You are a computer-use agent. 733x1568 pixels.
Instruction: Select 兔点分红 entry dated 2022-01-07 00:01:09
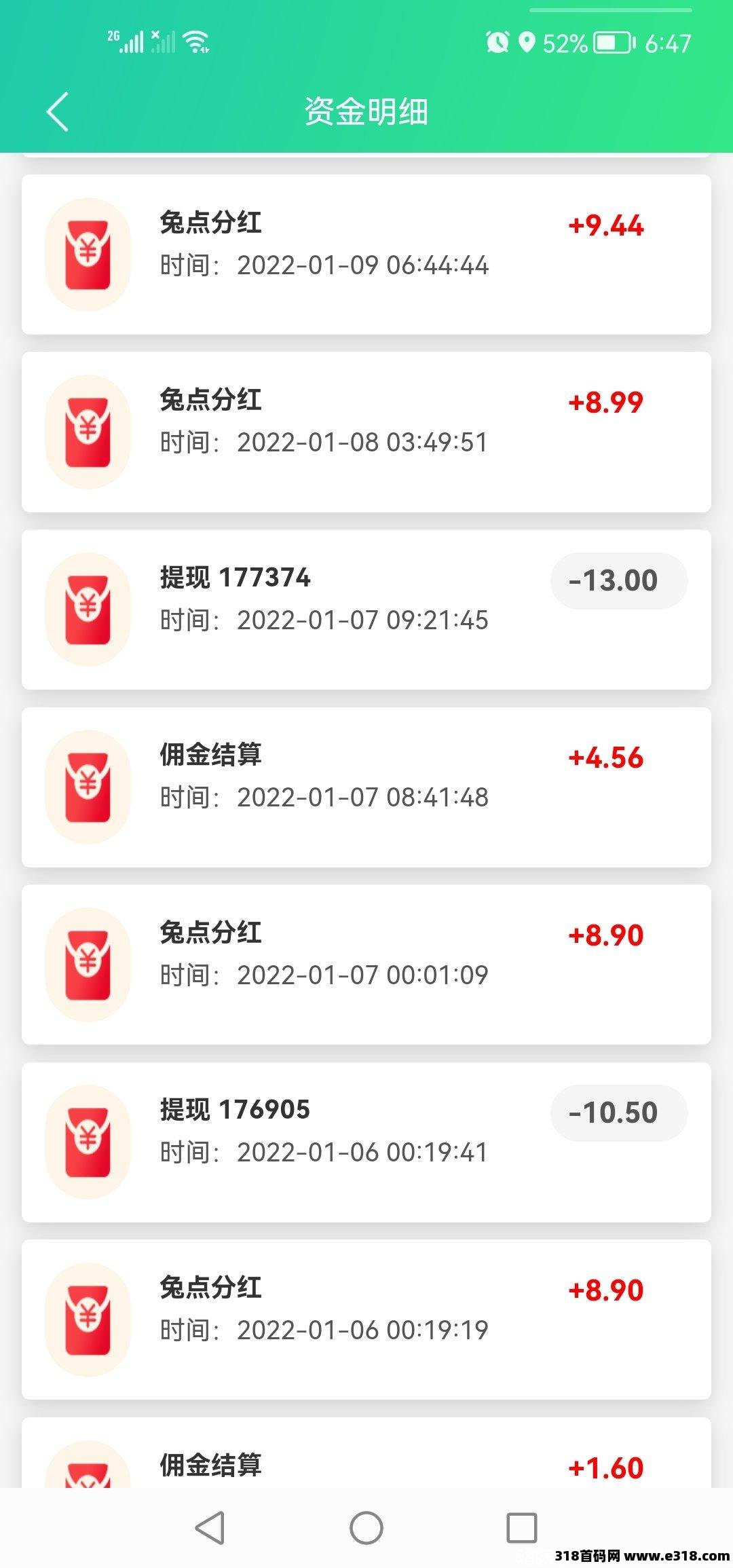pyautogui.click(x=366, y=965)
